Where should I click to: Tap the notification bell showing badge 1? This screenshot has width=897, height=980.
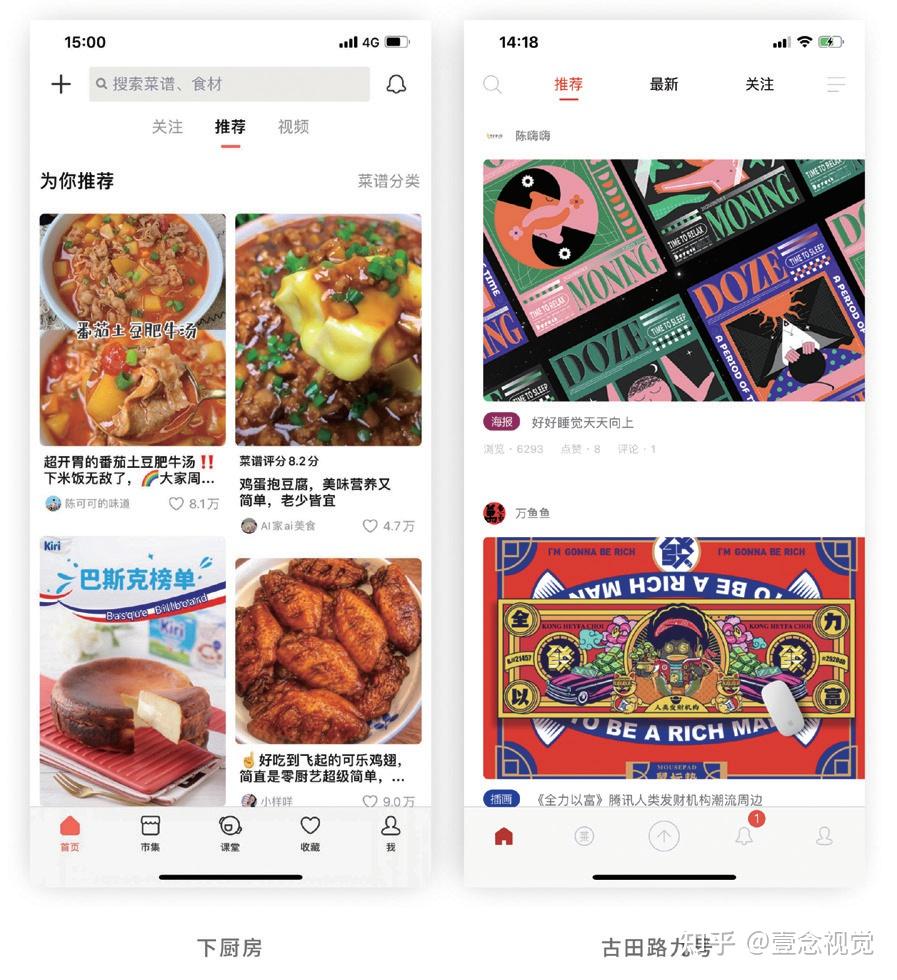pyautogui.click(x=743, y=835)
